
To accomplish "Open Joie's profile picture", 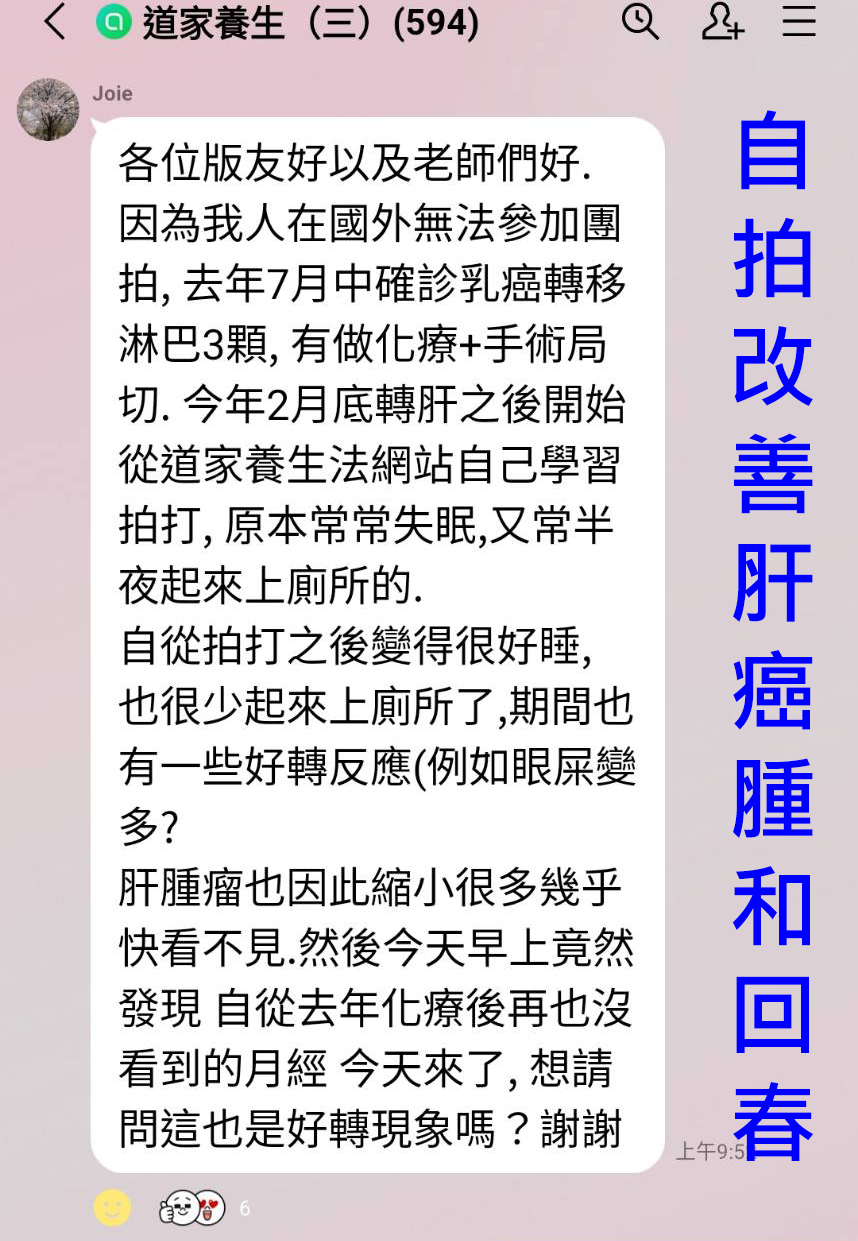I will [x=48, y=109].
